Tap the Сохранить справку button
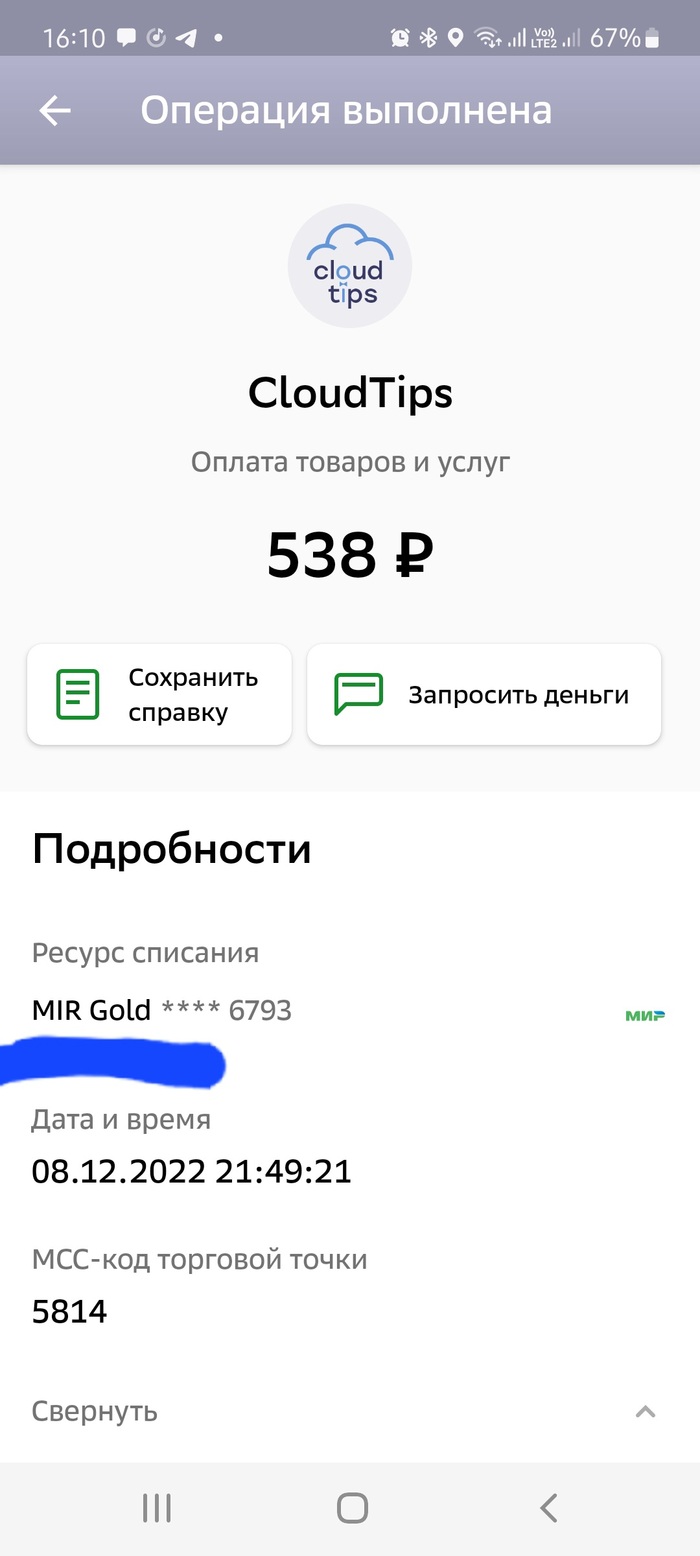Image resolution: width=700 pixels, height=1556 pixels. [159, 695]
